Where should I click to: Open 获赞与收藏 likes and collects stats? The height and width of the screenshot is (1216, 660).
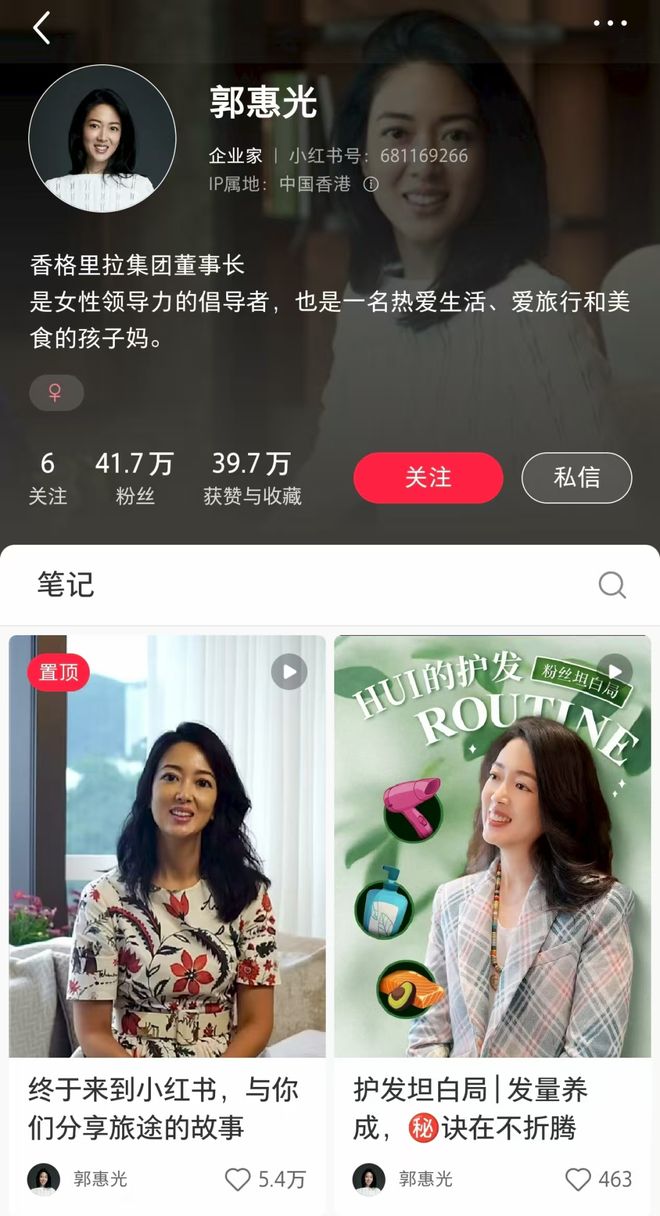(252, 477)
